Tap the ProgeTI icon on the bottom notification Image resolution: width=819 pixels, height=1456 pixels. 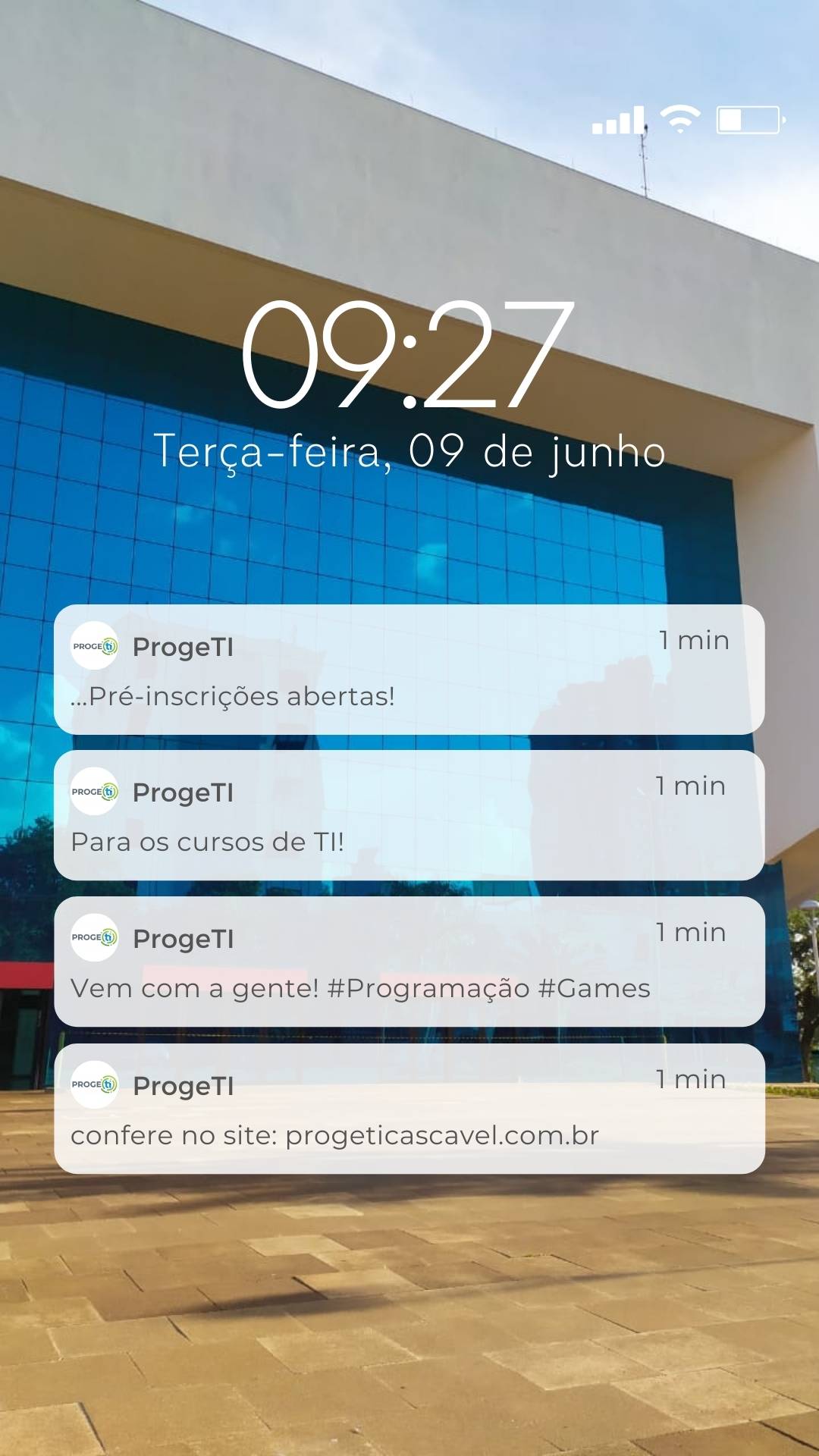[95, 1086]
